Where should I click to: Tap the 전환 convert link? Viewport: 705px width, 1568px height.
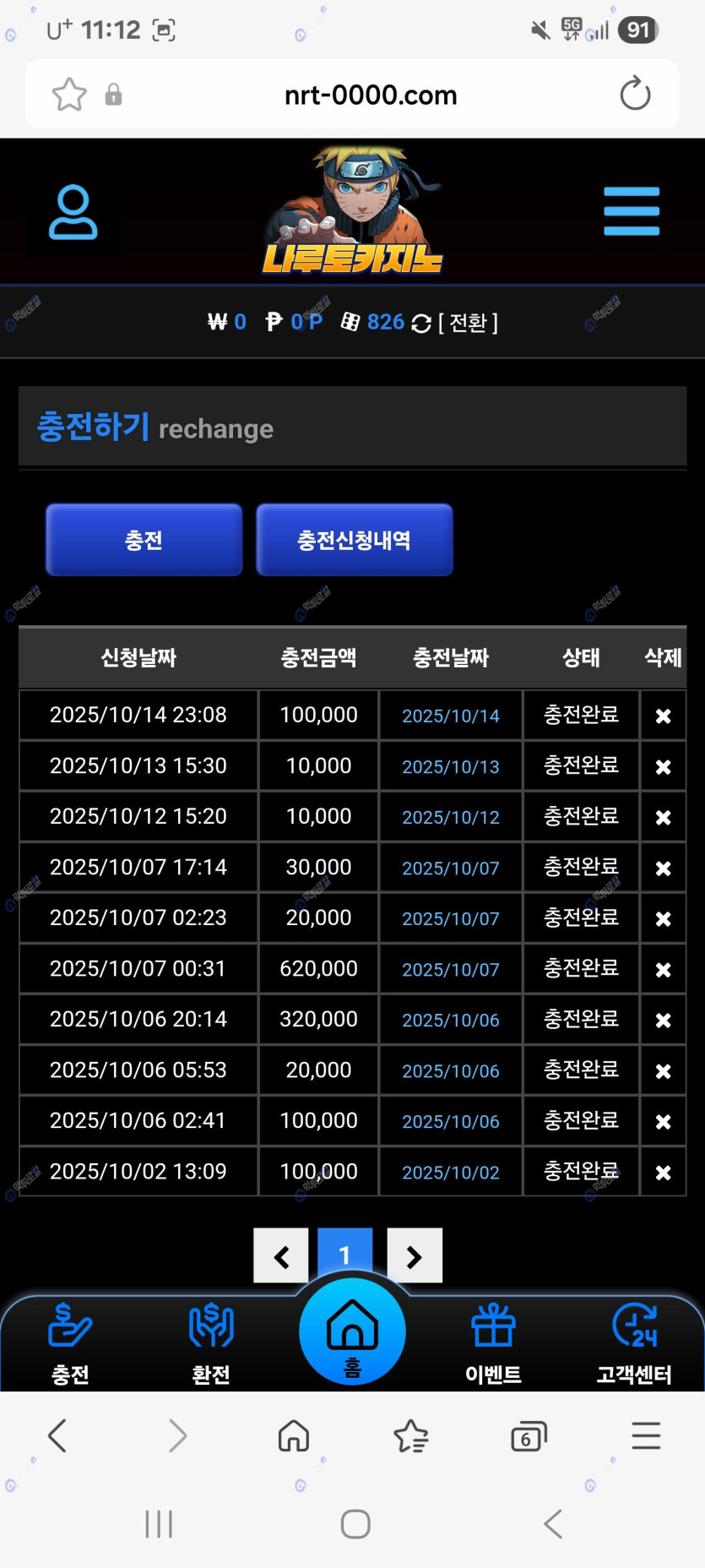point(468,323)
